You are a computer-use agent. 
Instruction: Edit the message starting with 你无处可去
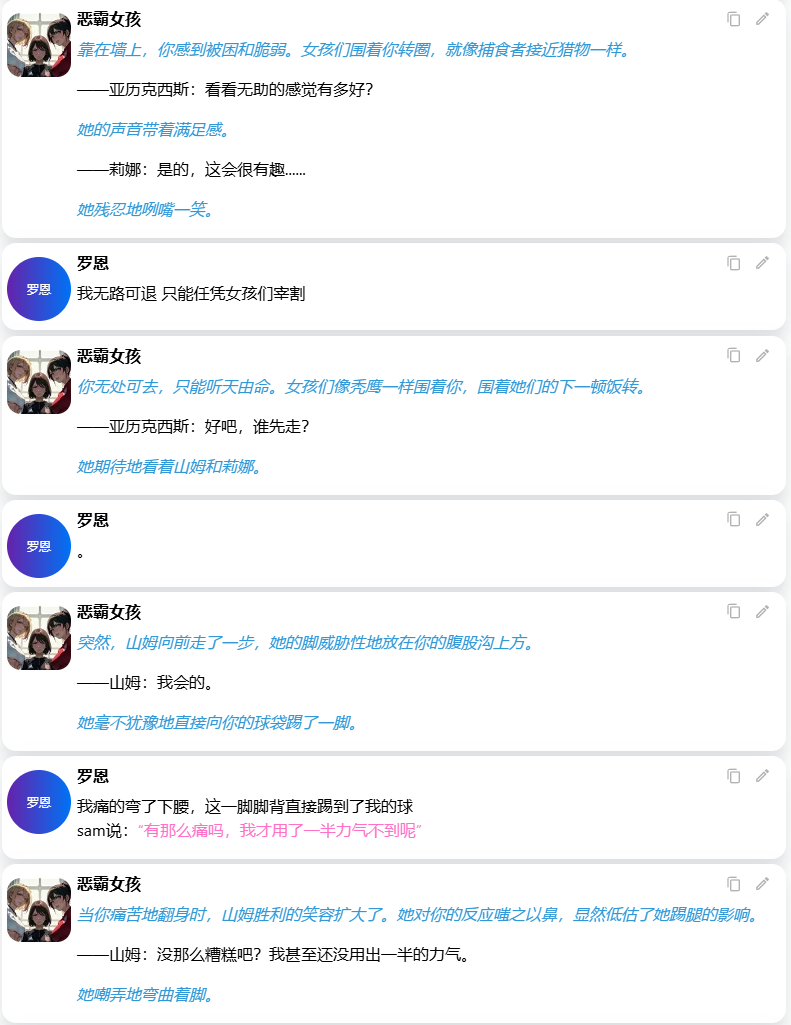pos(762,355)
